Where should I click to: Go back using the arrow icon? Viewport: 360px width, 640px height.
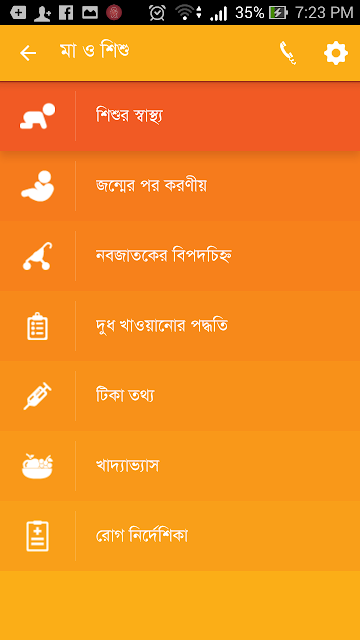pos(28,53)
